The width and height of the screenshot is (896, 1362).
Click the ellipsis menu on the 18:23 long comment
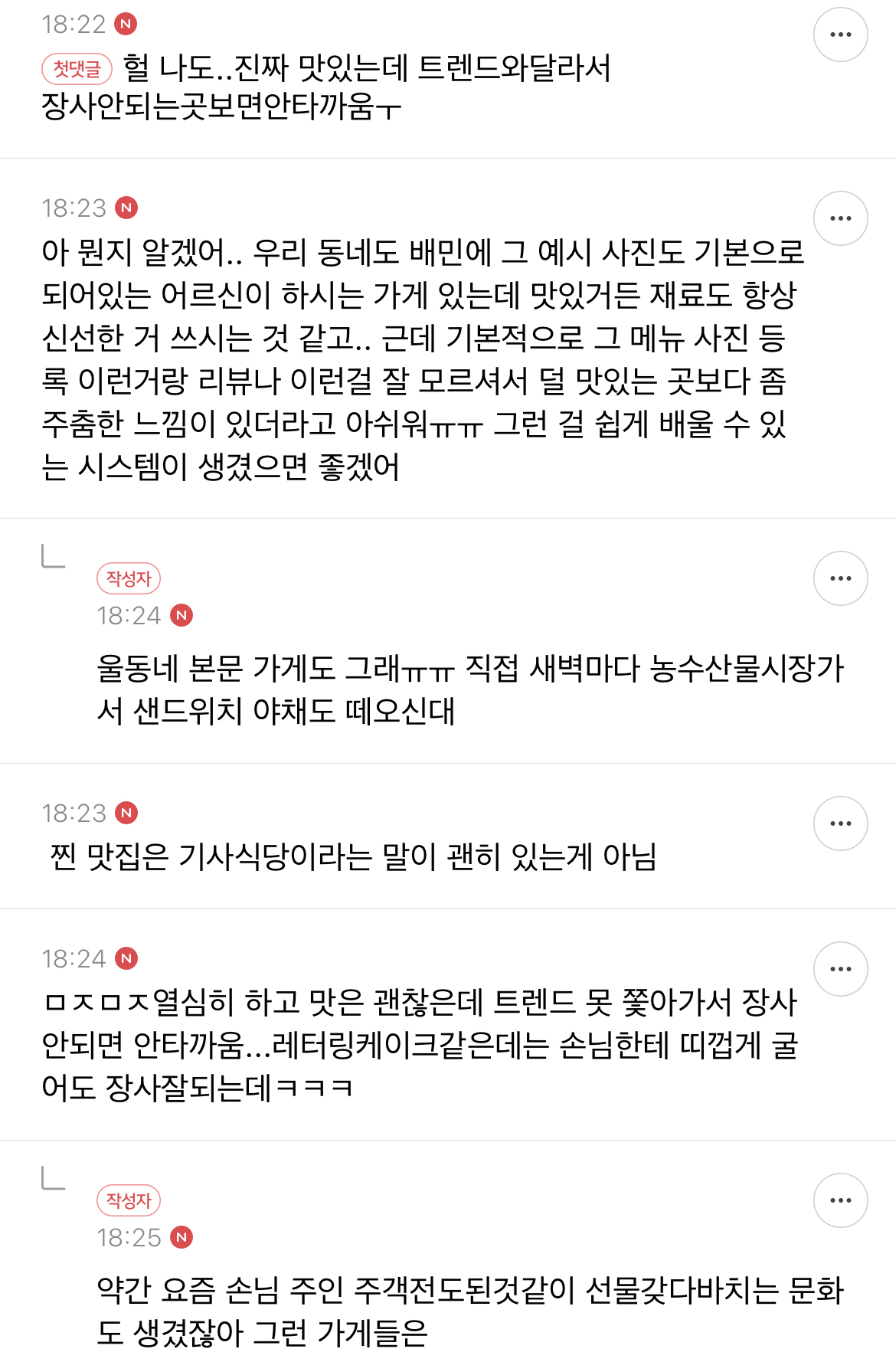(841, 218)
